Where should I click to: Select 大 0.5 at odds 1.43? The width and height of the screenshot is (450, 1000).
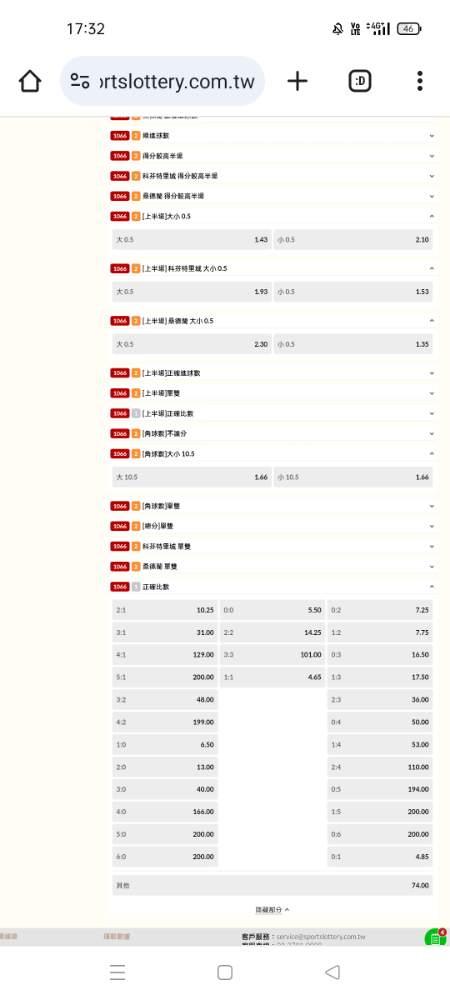click(x=192, y=240)
